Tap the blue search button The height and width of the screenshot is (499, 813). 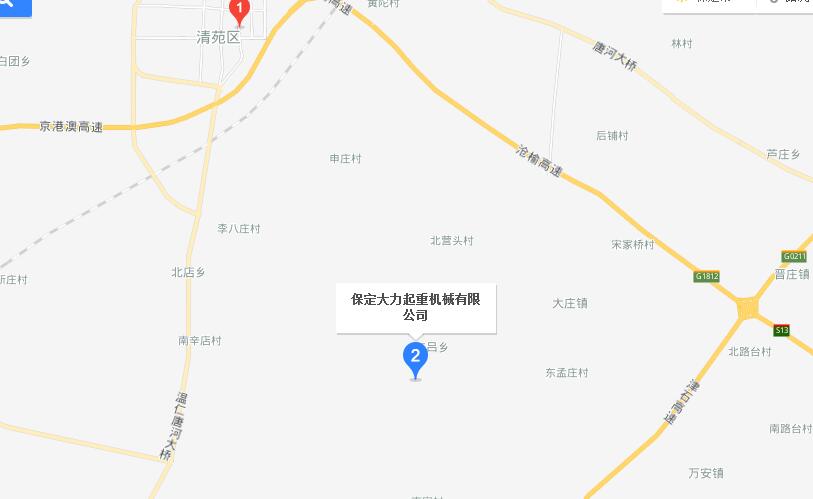pyautogui.click(x=12, y=6)
